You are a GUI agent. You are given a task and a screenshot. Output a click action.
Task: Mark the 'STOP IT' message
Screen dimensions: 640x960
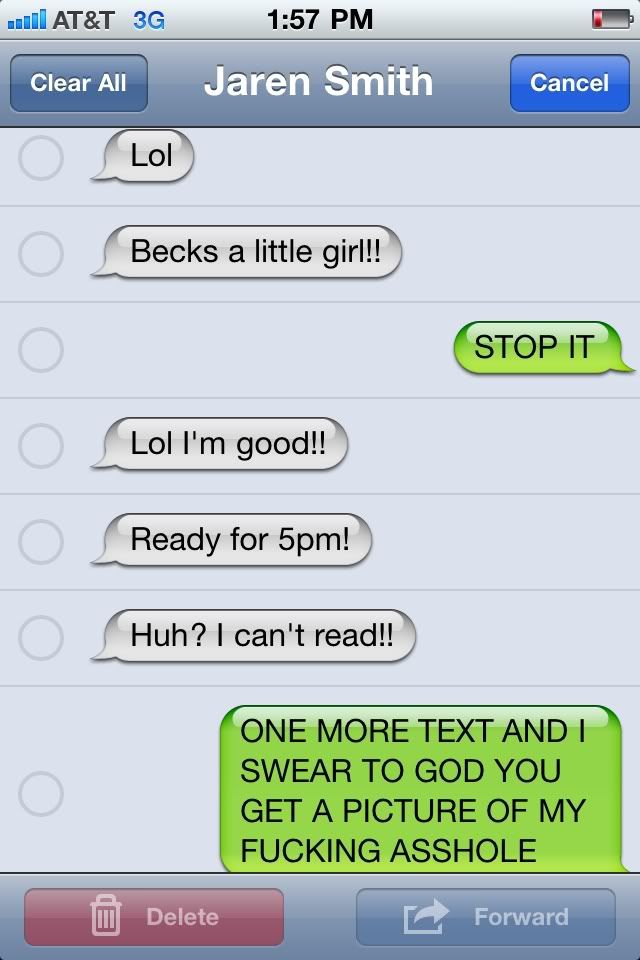tap(41, 349)
